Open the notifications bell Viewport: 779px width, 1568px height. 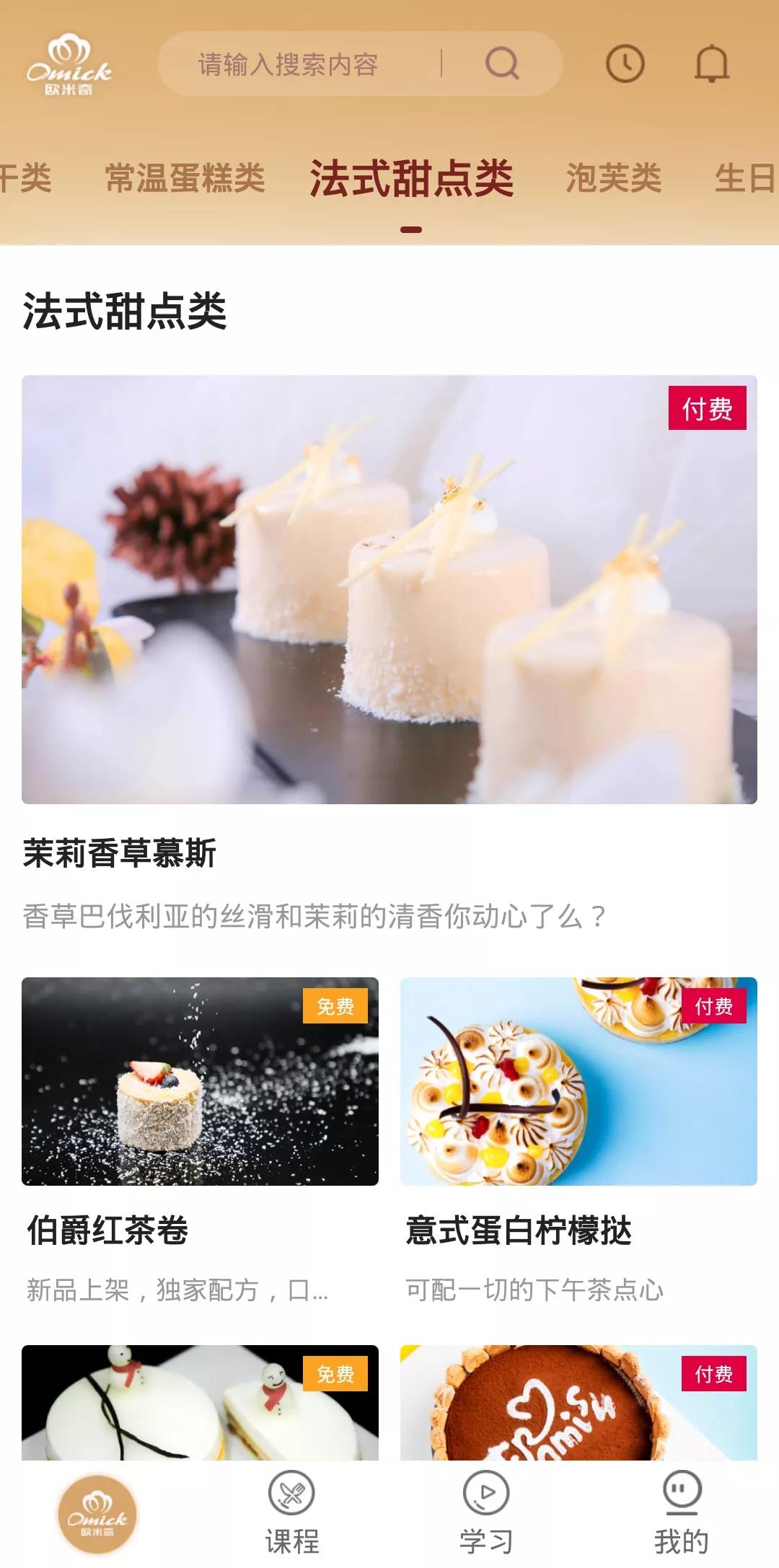click(x=712, y=64)
